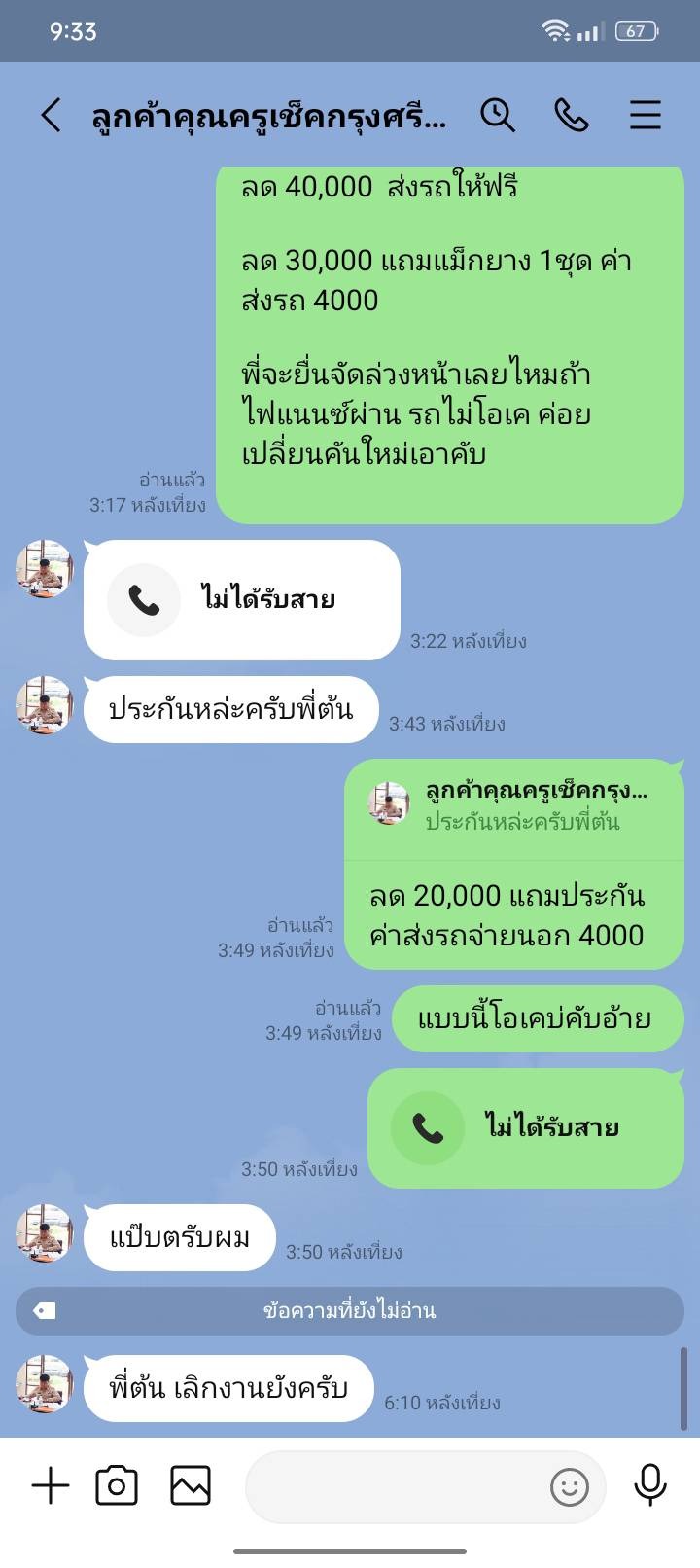The width and height of the screenshot is (700, 1568).
Task: Call back from incoming missed call bubble
Action: pyautogui.click(x=241, y=600)
